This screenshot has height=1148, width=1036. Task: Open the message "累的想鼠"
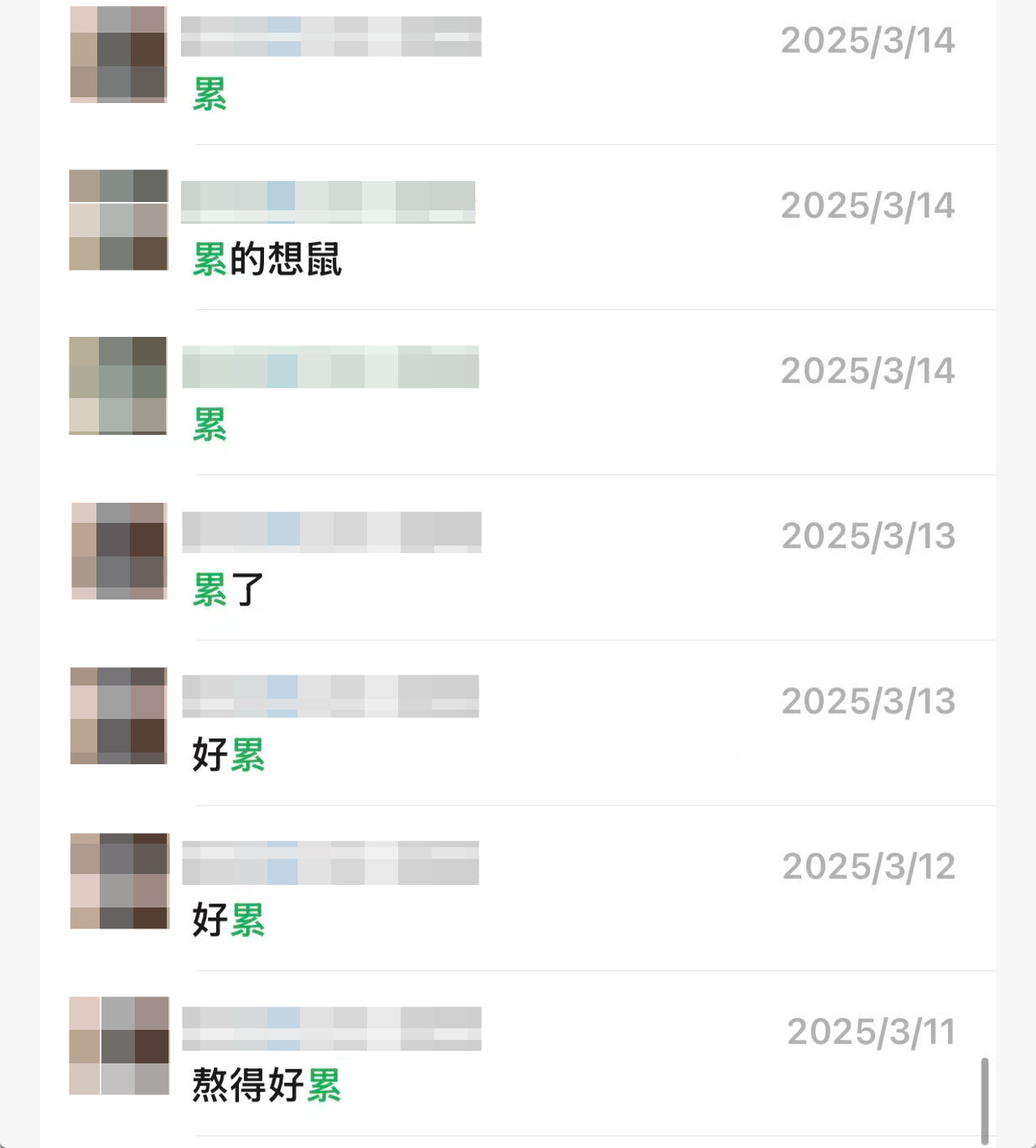268,259
